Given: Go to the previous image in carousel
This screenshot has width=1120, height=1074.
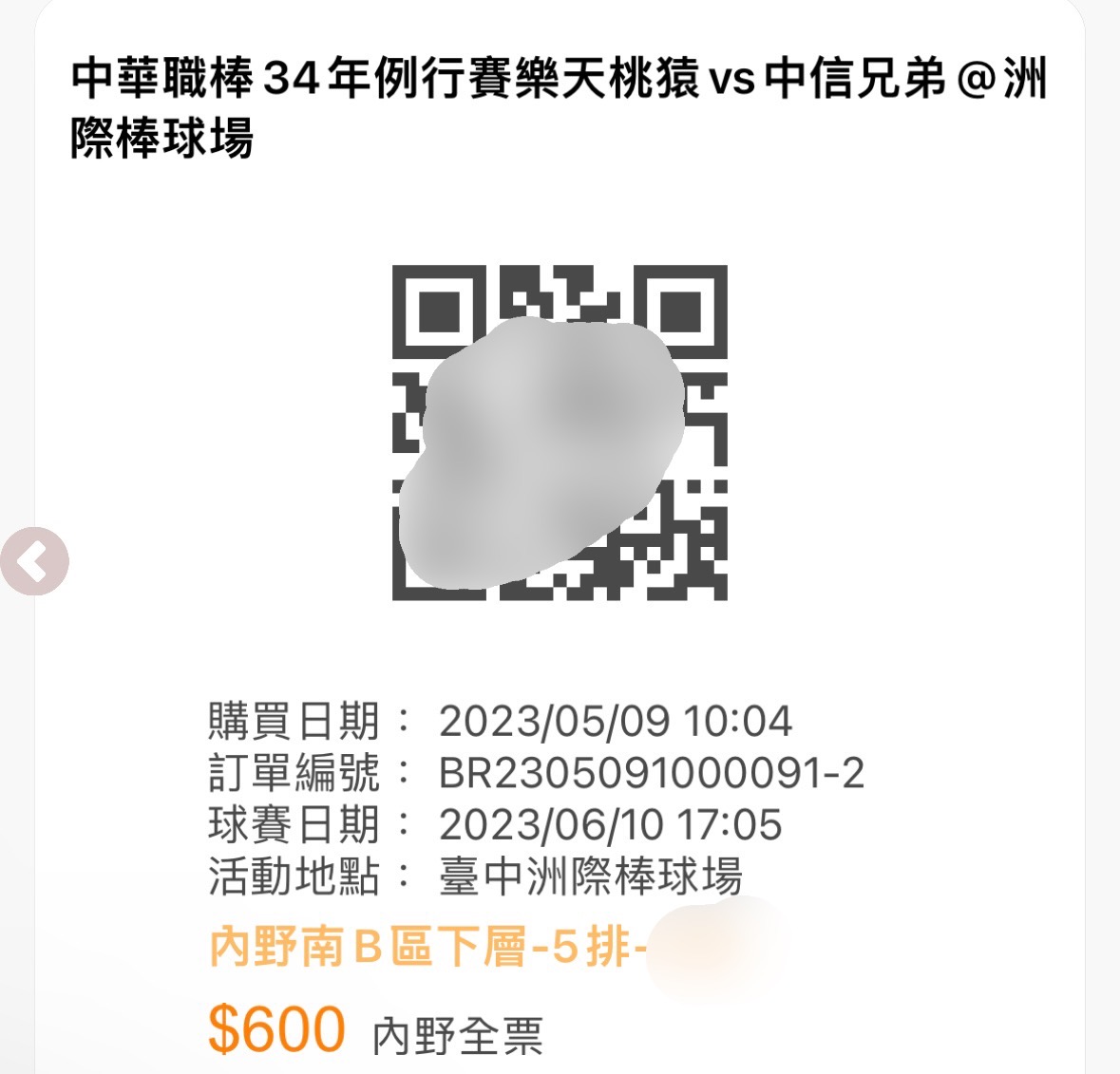Looking at the screenshot, I should (x=34, y=561).
